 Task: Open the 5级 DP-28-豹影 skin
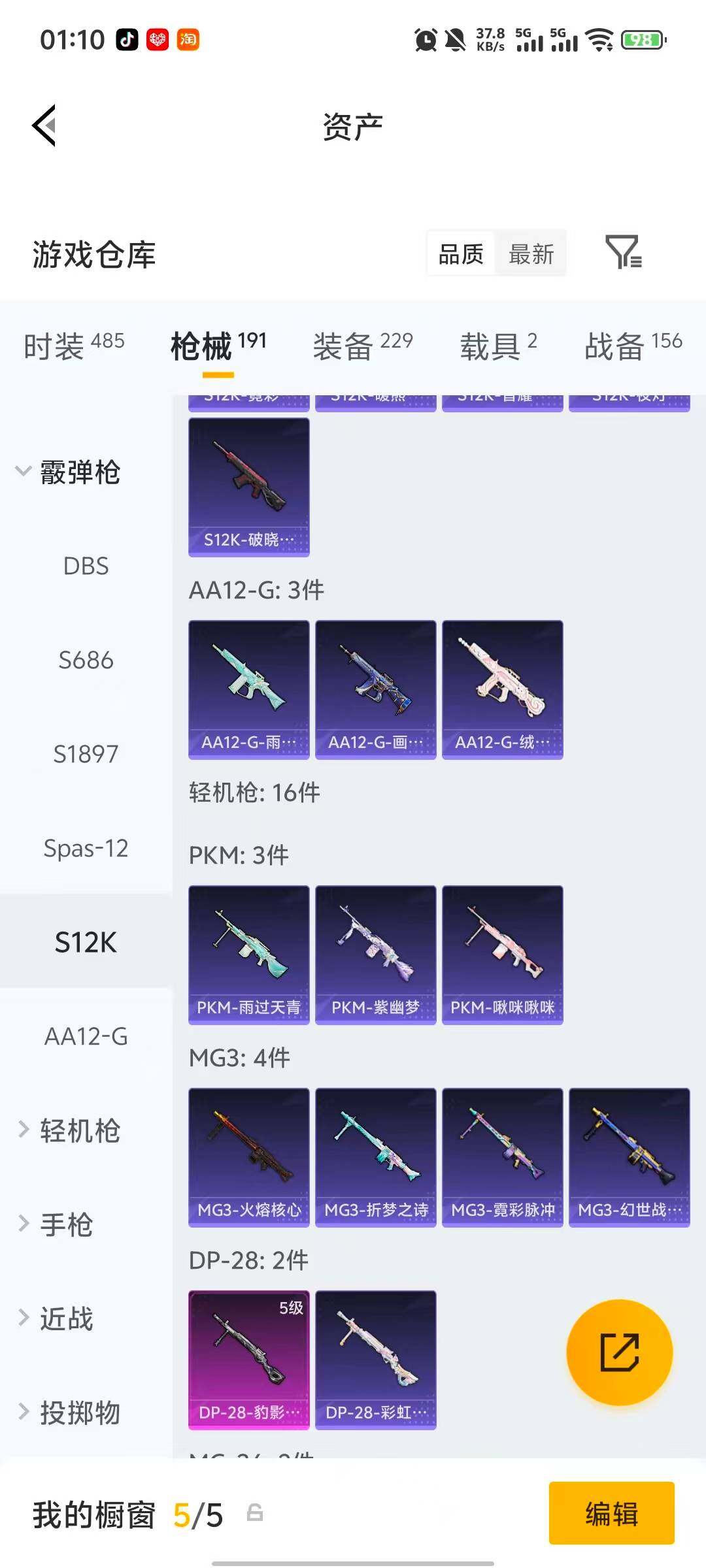[x=248, y=1360]
